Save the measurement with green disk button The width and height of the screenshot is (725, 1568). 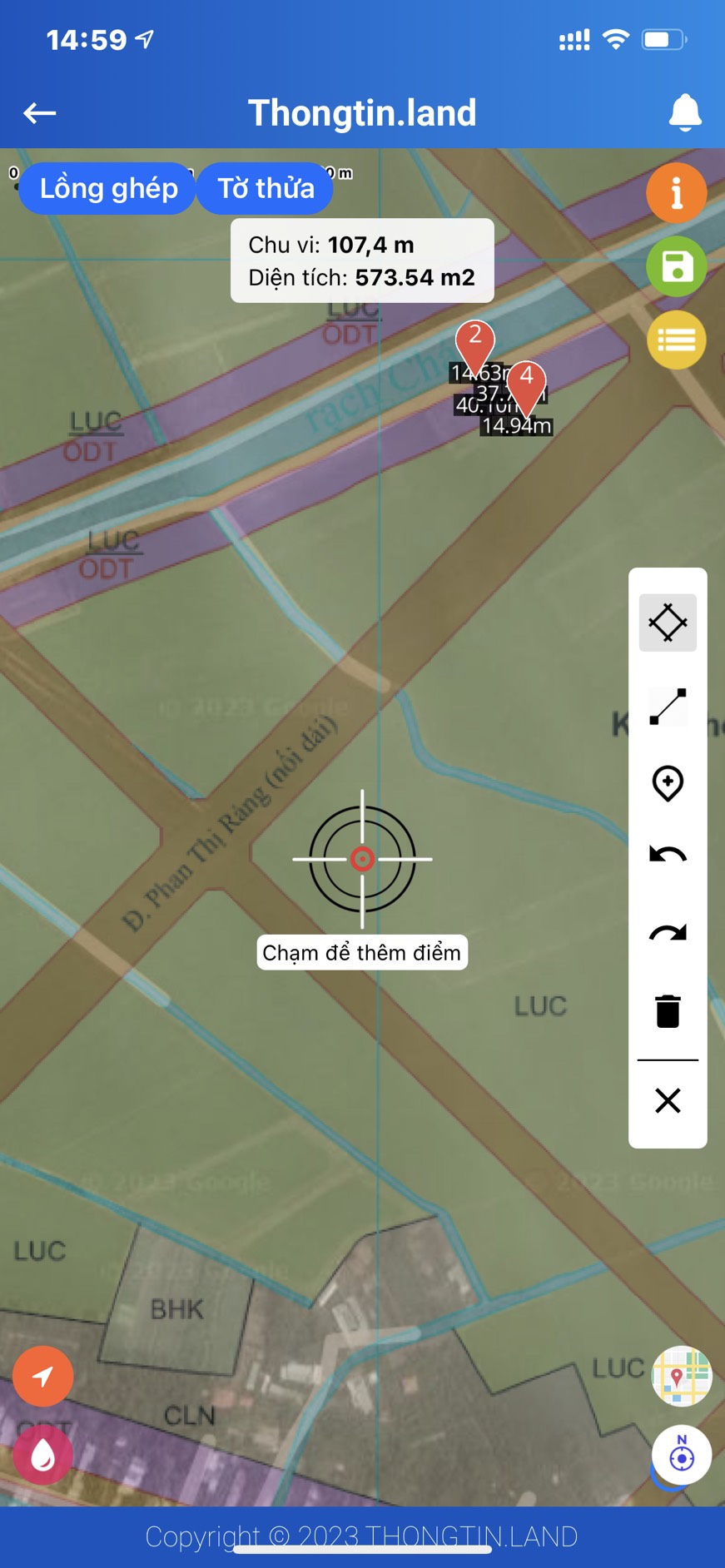click(677, 266)
